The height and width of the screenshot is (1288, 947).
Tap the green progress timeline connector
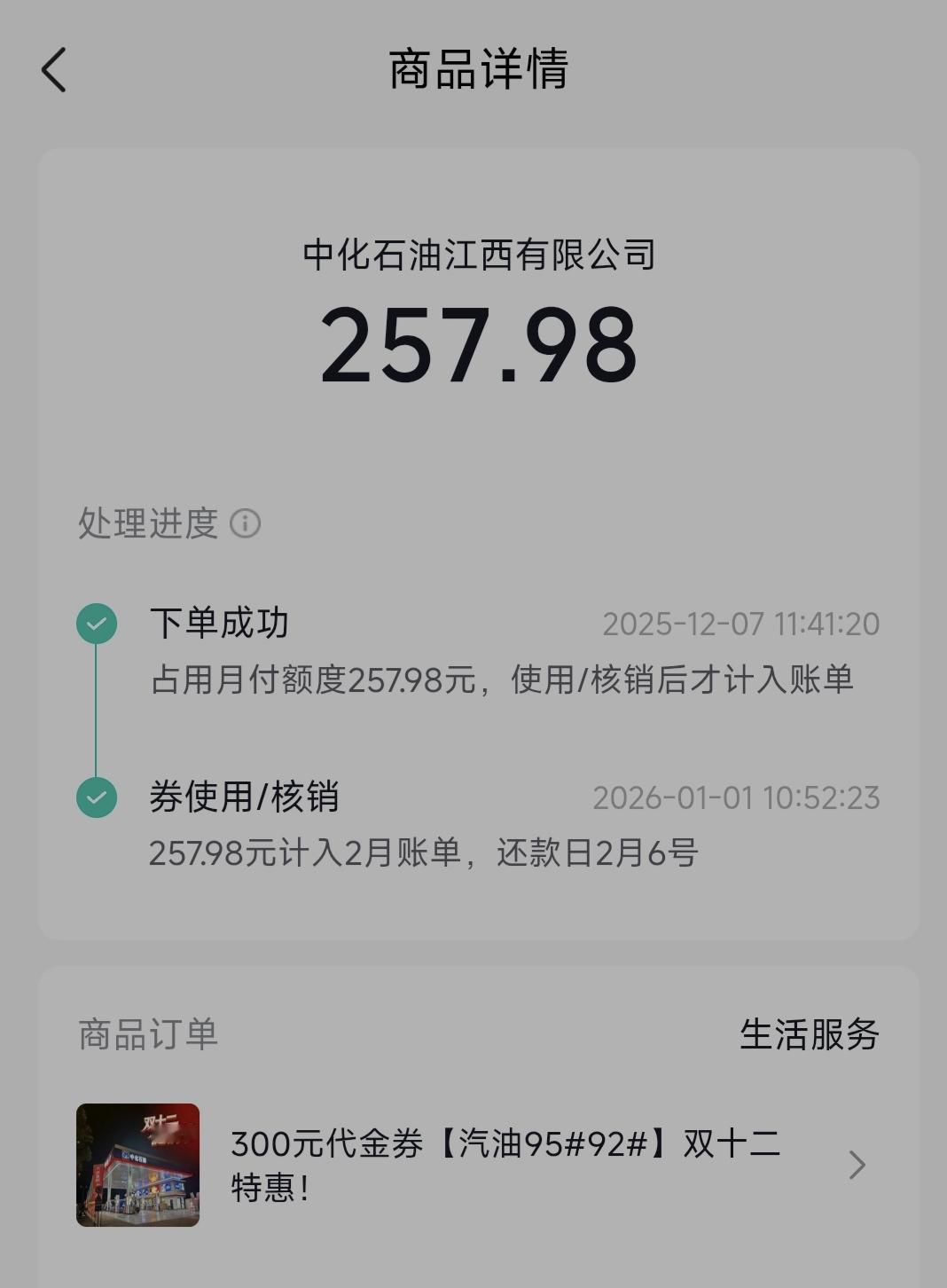point(95,710)
